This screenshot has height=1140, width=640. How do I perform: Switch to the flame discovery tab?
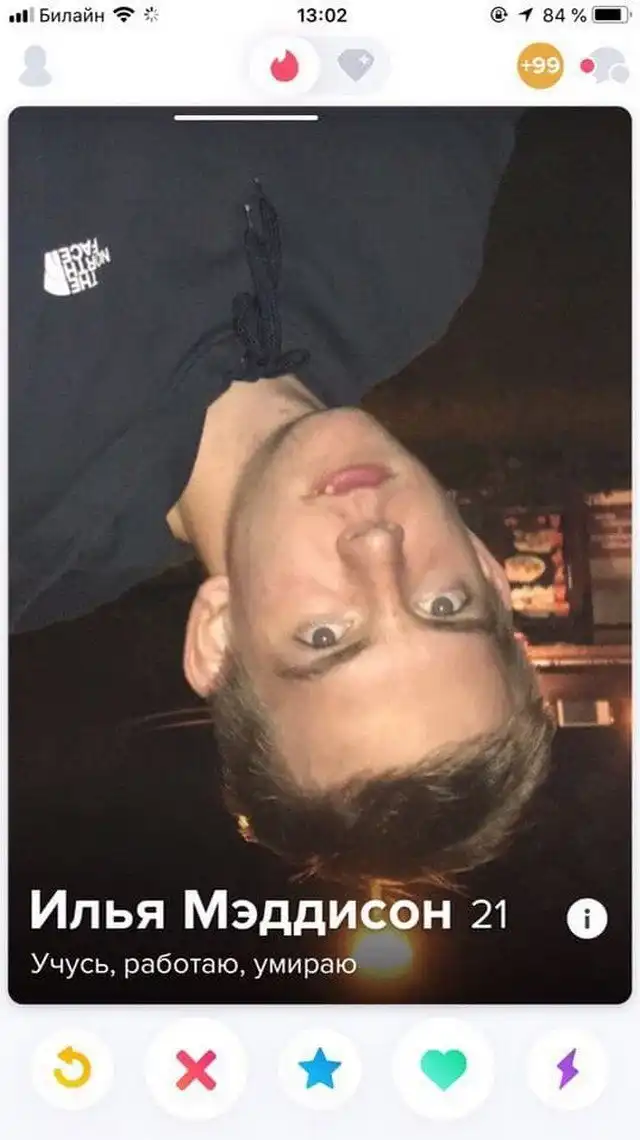coord(285,66)
